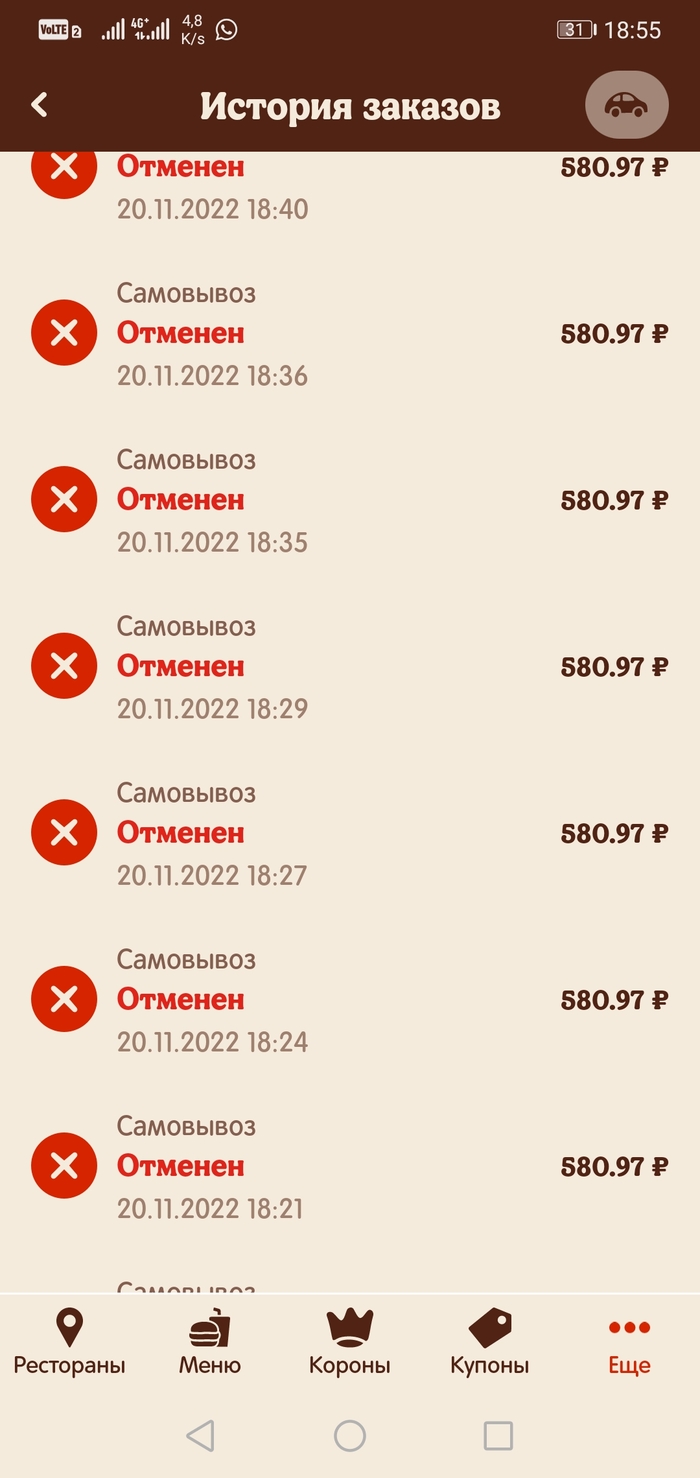Tap the system home button
Image resolution: width=700 pixels, height=1478 pixels.
(349, 1436)
